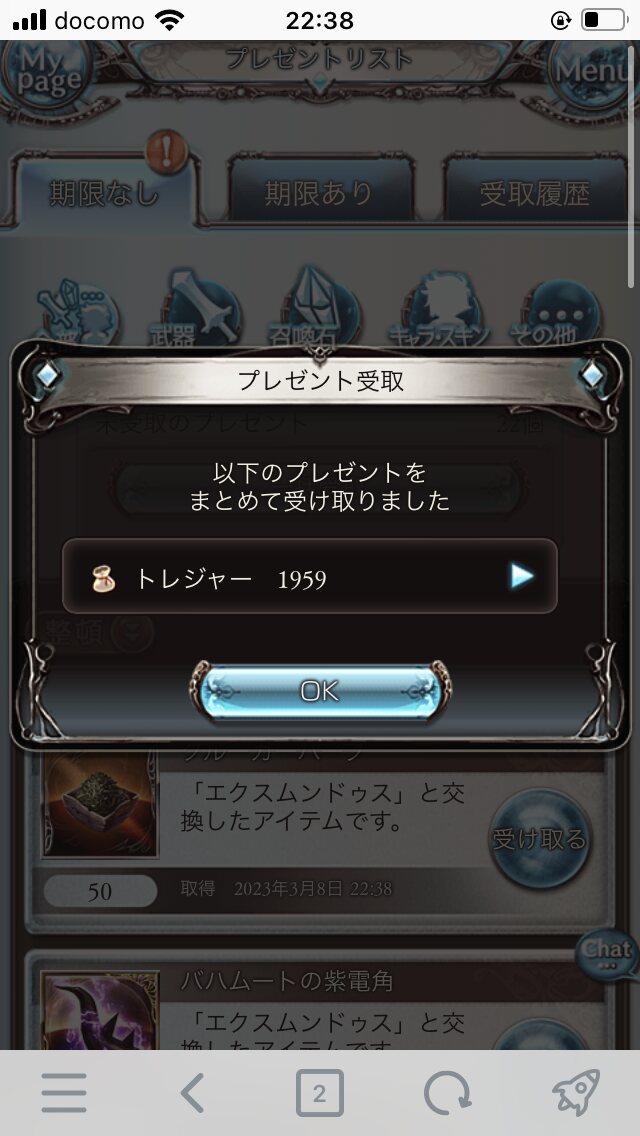Open the browser tab switcher showing 2

(x=319, y=1093)
